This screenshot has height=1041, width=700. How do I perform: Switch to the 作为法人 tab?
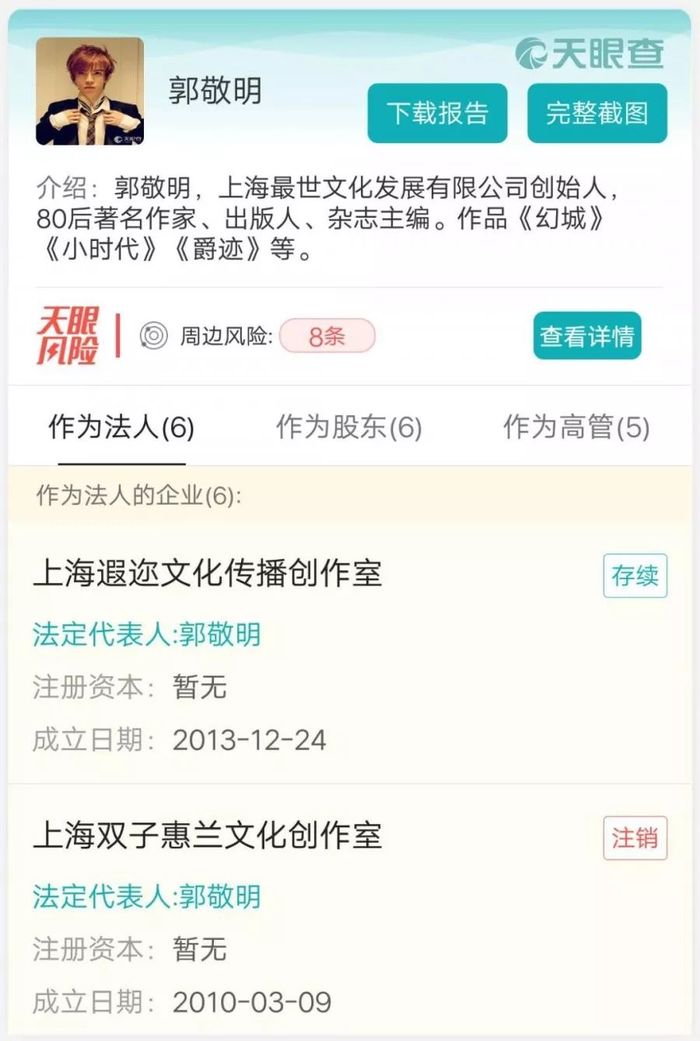click(121, 428)
